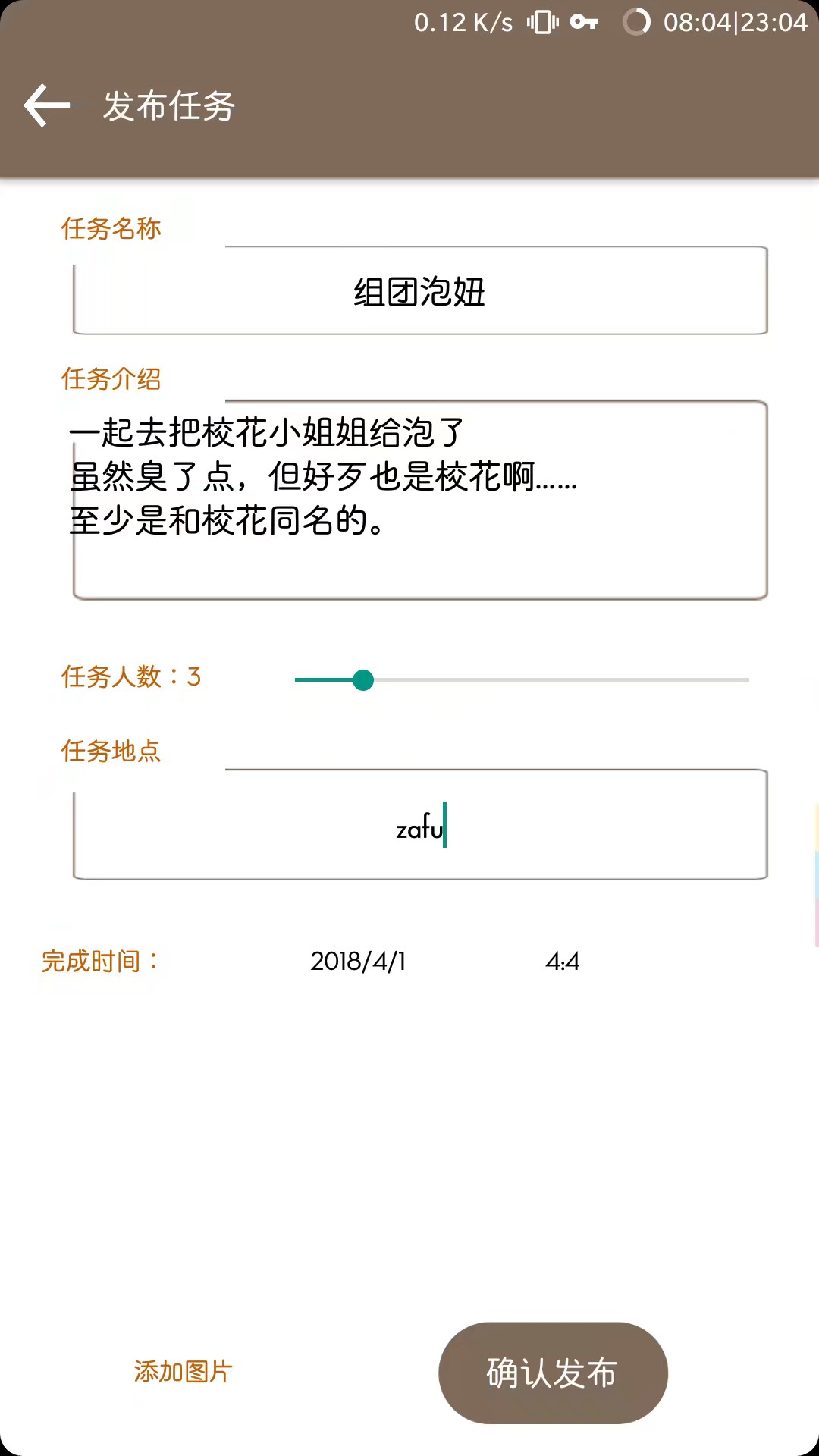Focus the 任务地点 field containing zafu
This screenshot has height=1456, width=819.
pyautogui.click(x=420, y=824)
